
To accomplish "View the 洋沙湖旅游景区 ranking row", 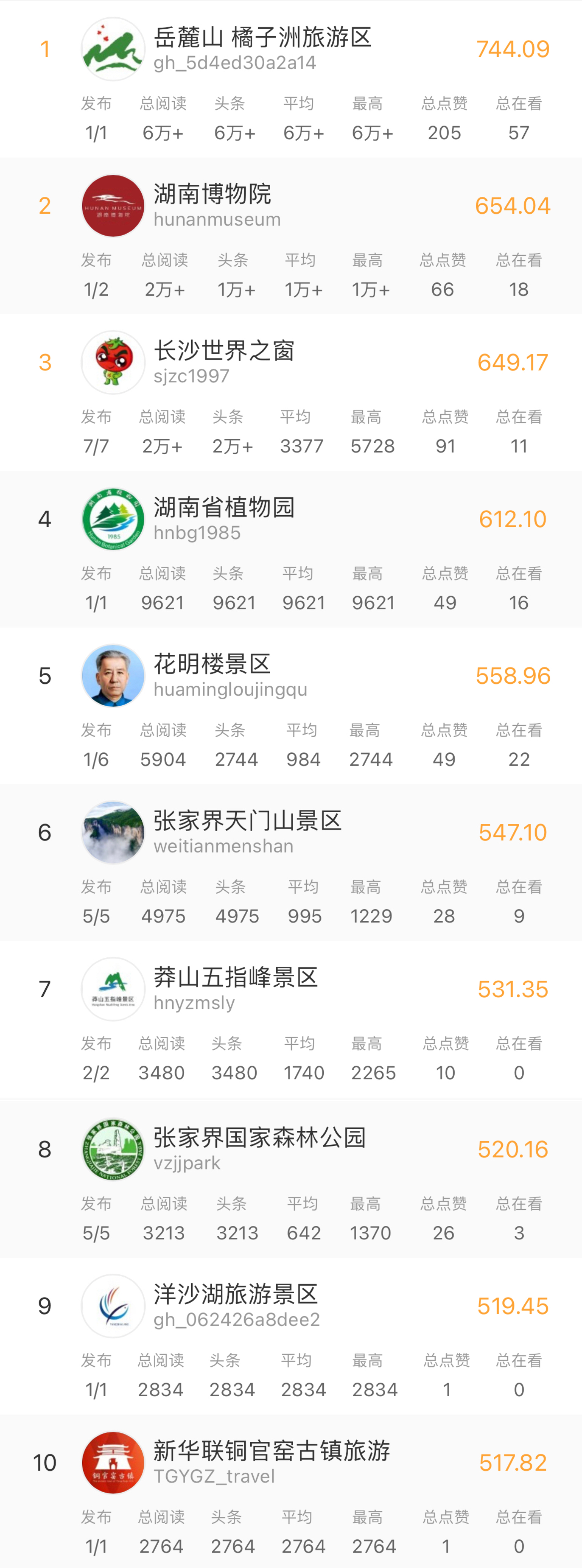I will click(x=236, y=1294).
